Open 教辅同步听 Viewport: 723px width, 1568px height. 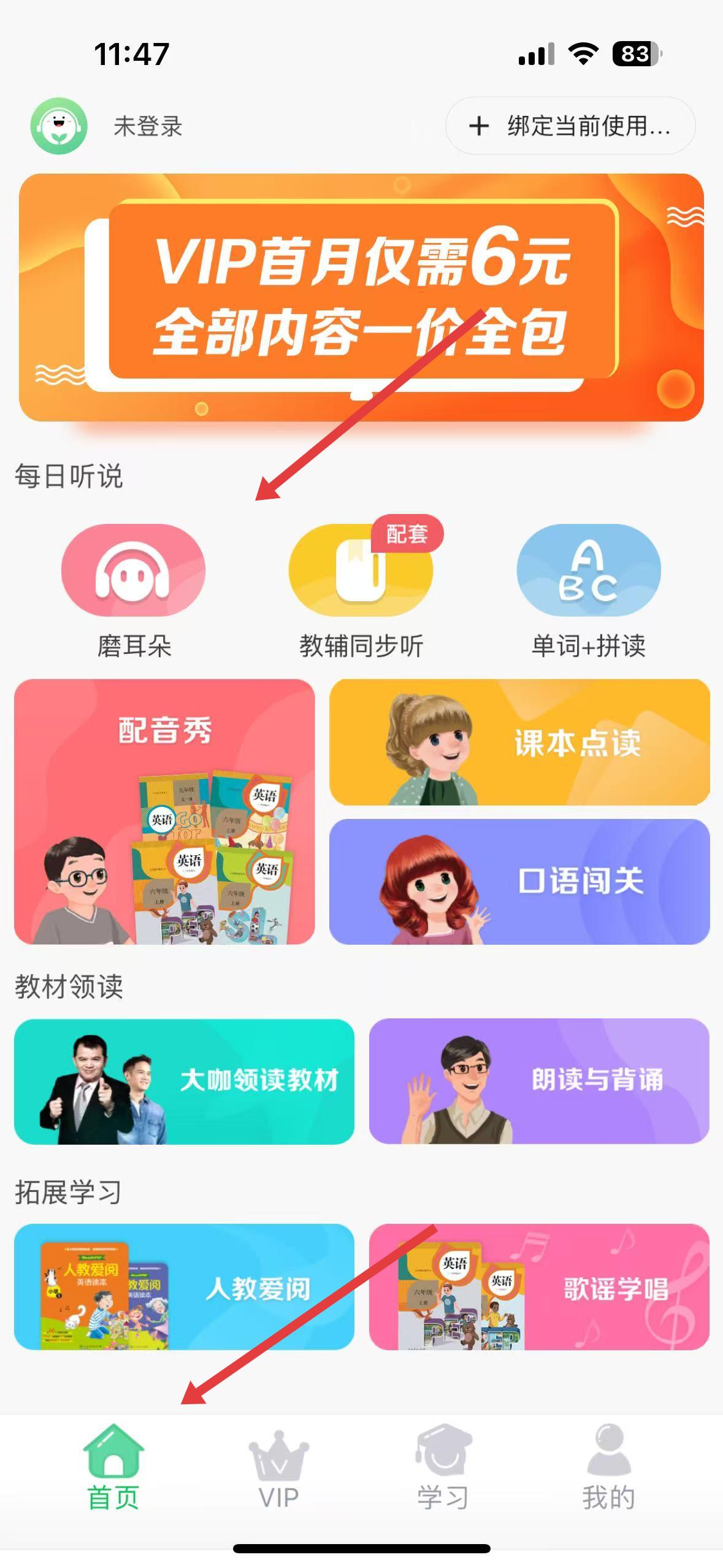coord(361,589)
